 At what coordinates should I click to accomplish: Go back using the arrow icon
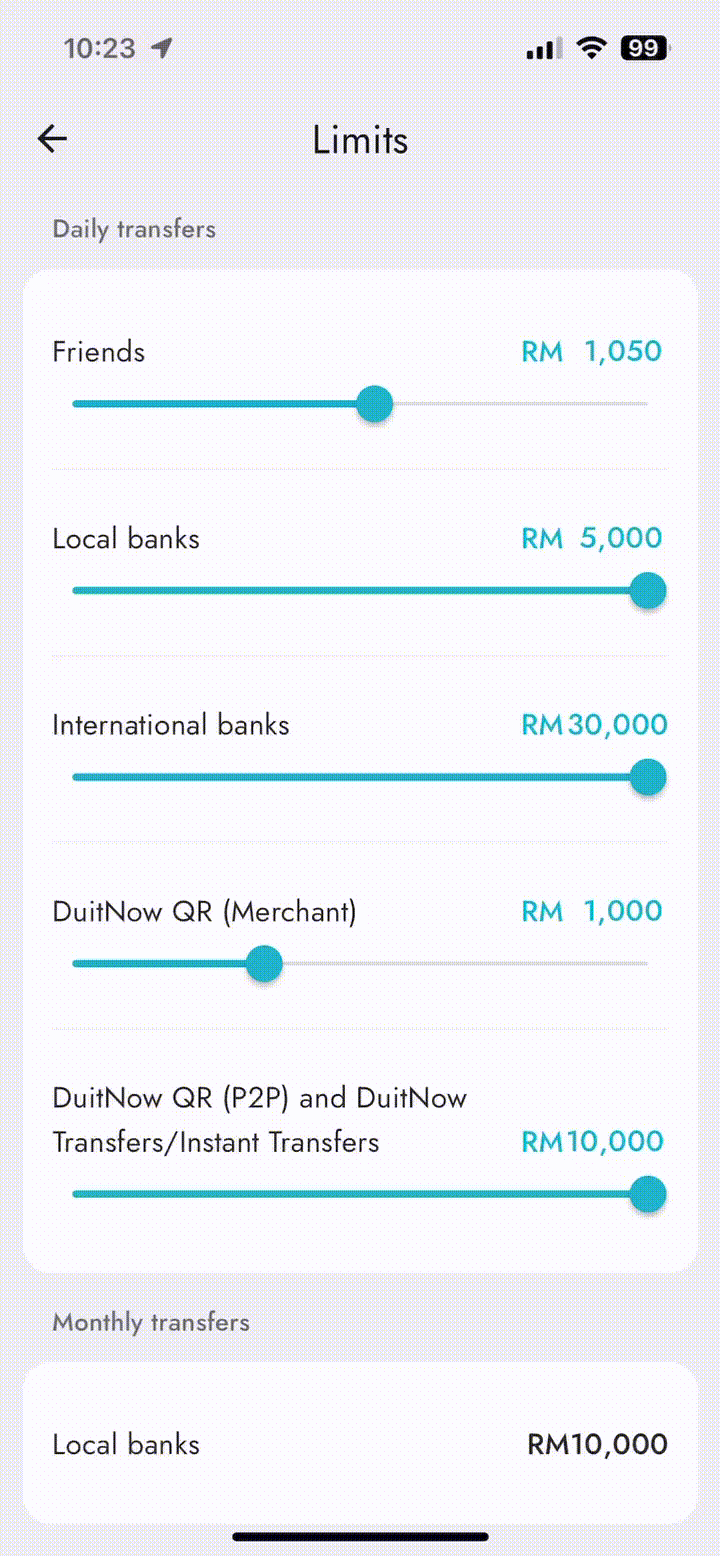click(52, 139)
